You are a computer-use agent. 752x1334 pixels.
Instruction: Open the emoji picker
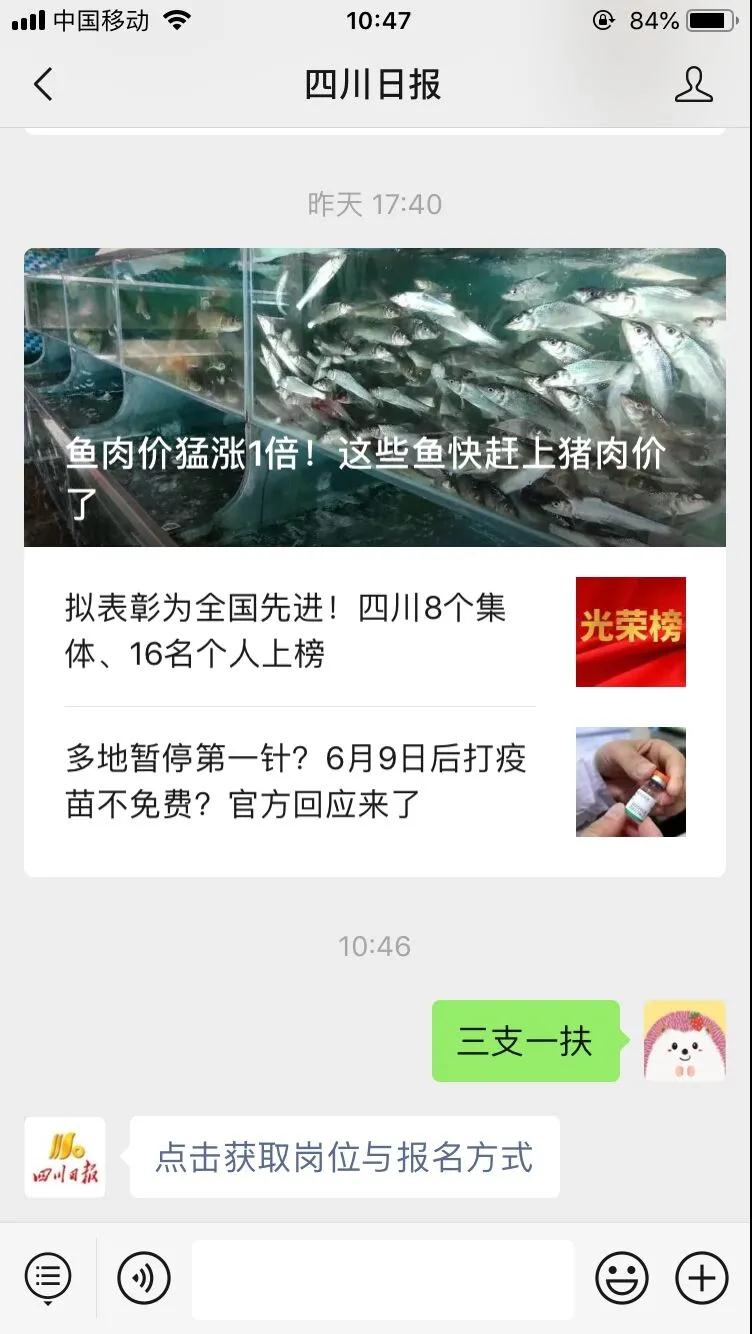(621, 1278)
